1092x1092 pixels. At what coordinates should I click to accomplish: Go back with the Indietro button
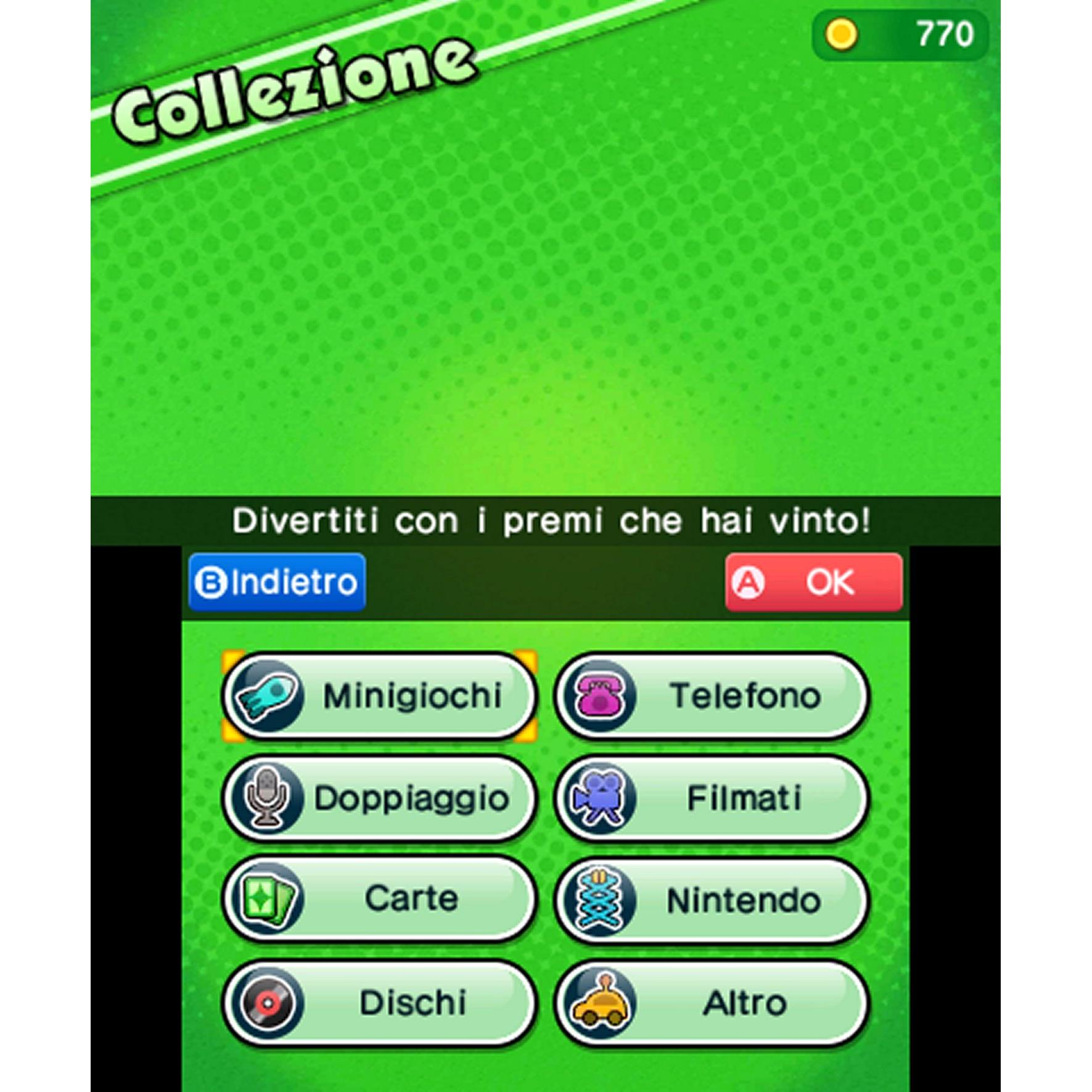[277, 582]
